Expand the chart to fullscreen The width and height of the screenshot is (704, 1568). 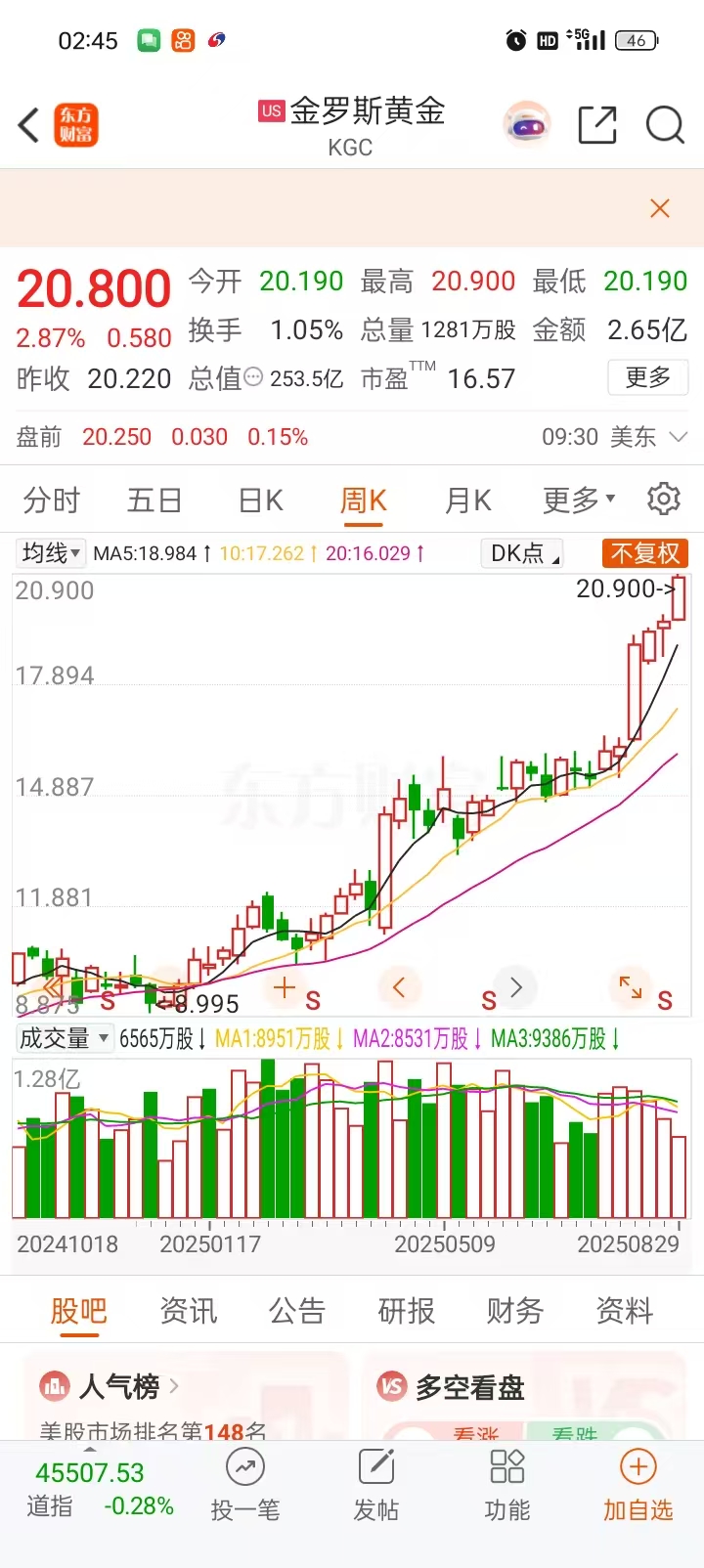tap(631, 987)
